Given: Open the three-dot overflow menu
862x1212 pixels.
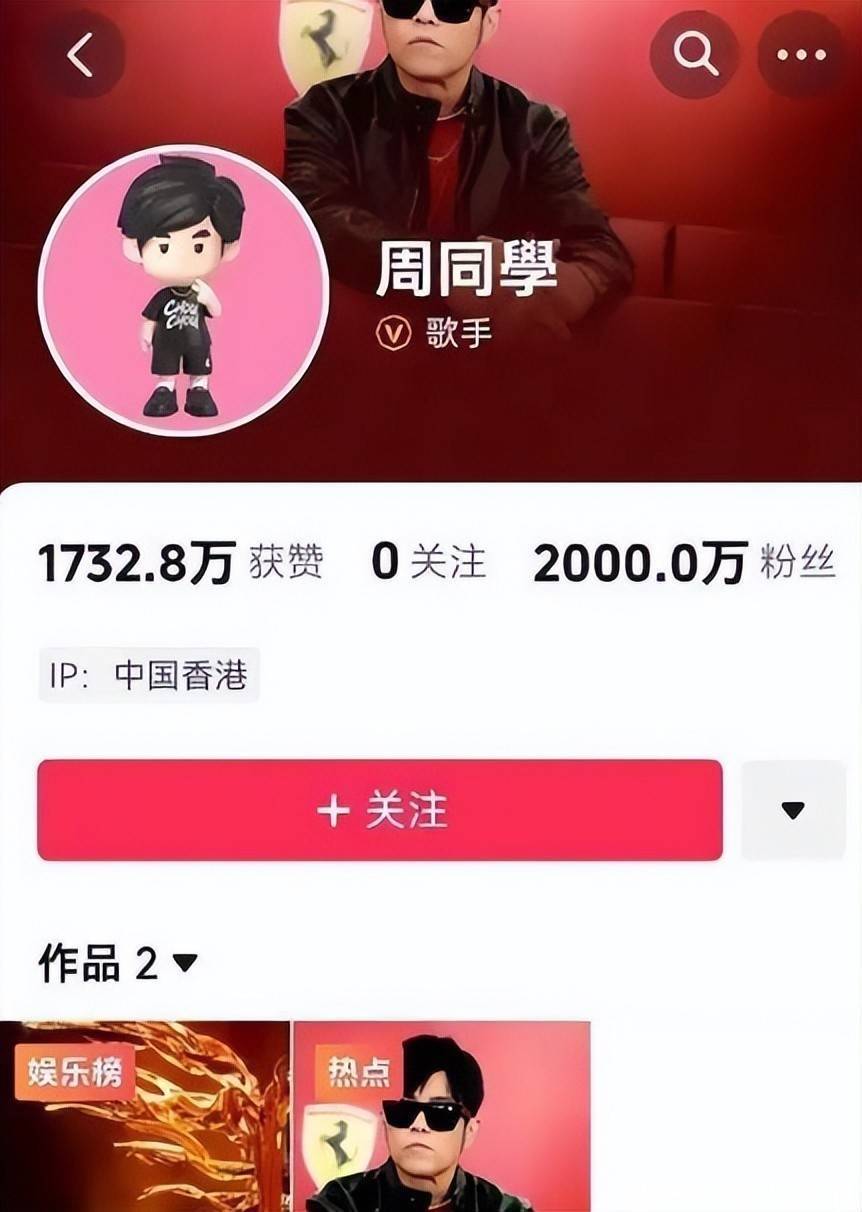Looking at the screenshot, I should (801, 55).
